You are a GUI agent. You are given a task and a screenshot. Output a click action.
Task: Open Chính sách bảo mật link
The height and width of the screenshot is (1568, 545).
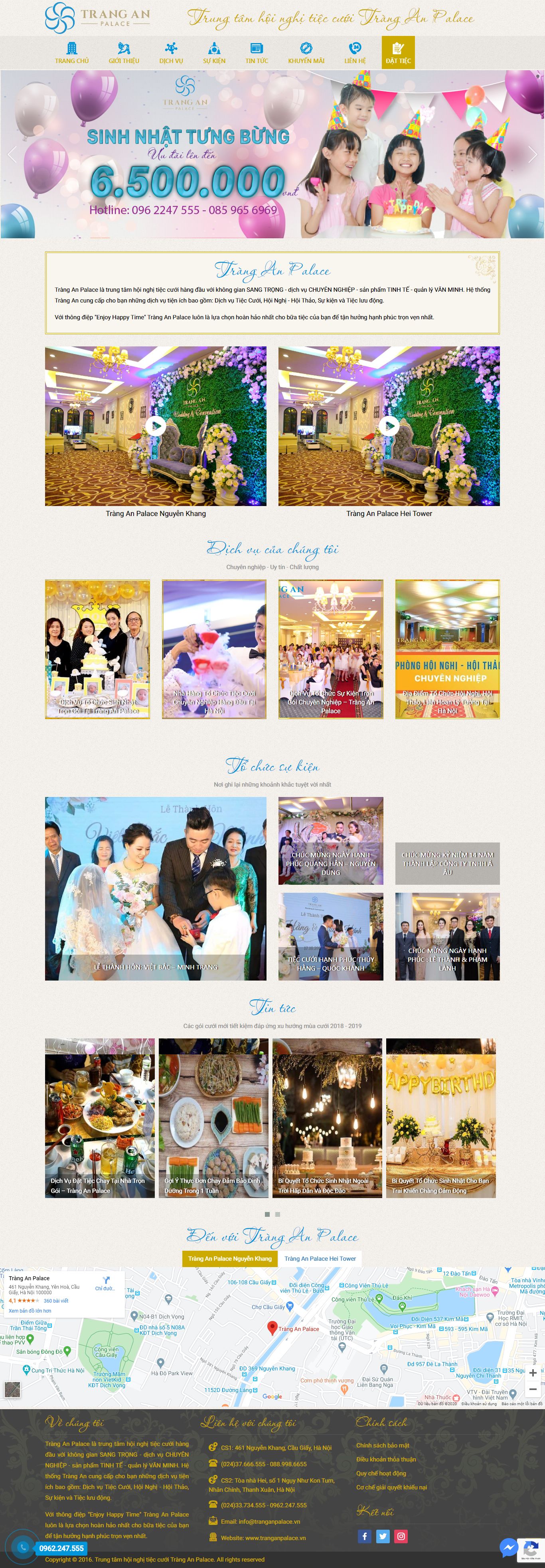click(x=383, y=1445)
